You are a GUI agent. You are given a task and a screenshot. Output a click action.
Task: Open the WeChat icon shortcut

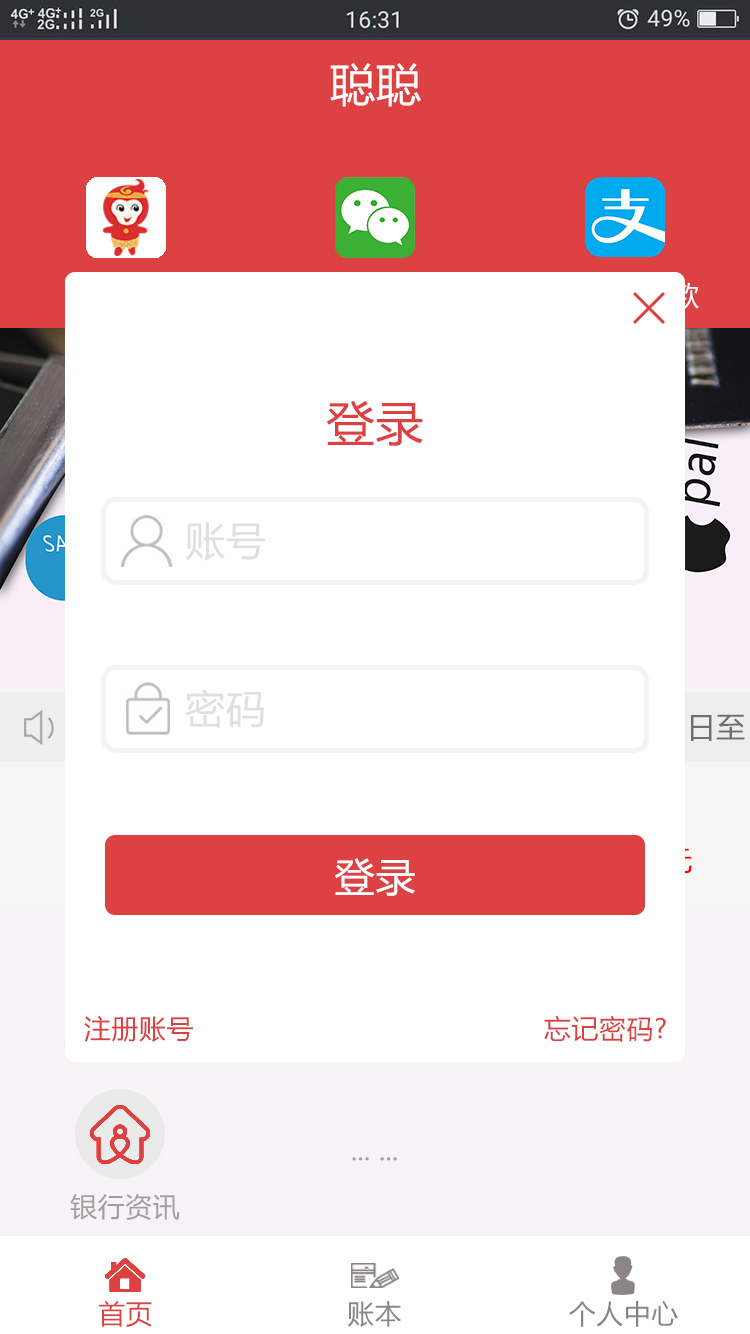375,217
